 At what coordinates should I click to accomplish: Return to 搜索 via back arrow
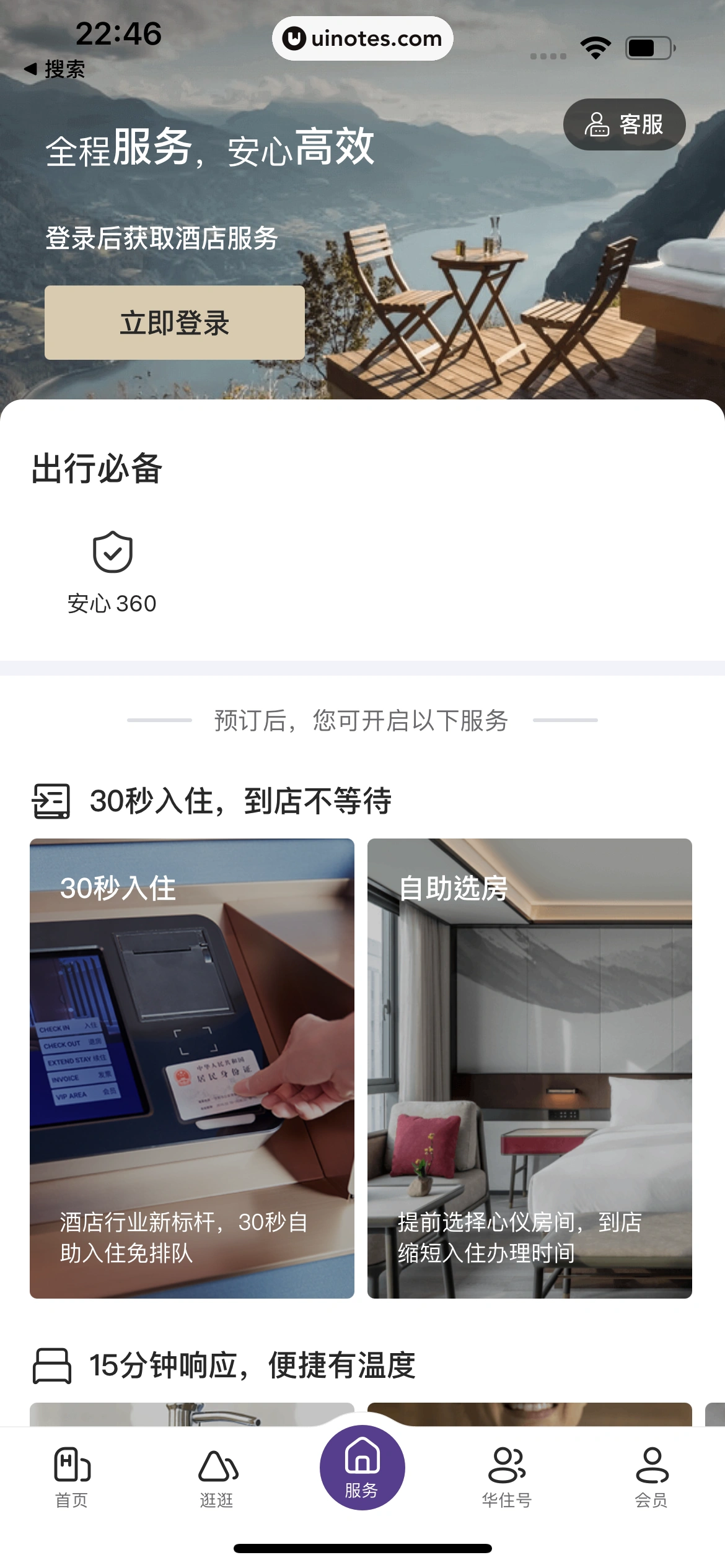click(x=55, y=69)
